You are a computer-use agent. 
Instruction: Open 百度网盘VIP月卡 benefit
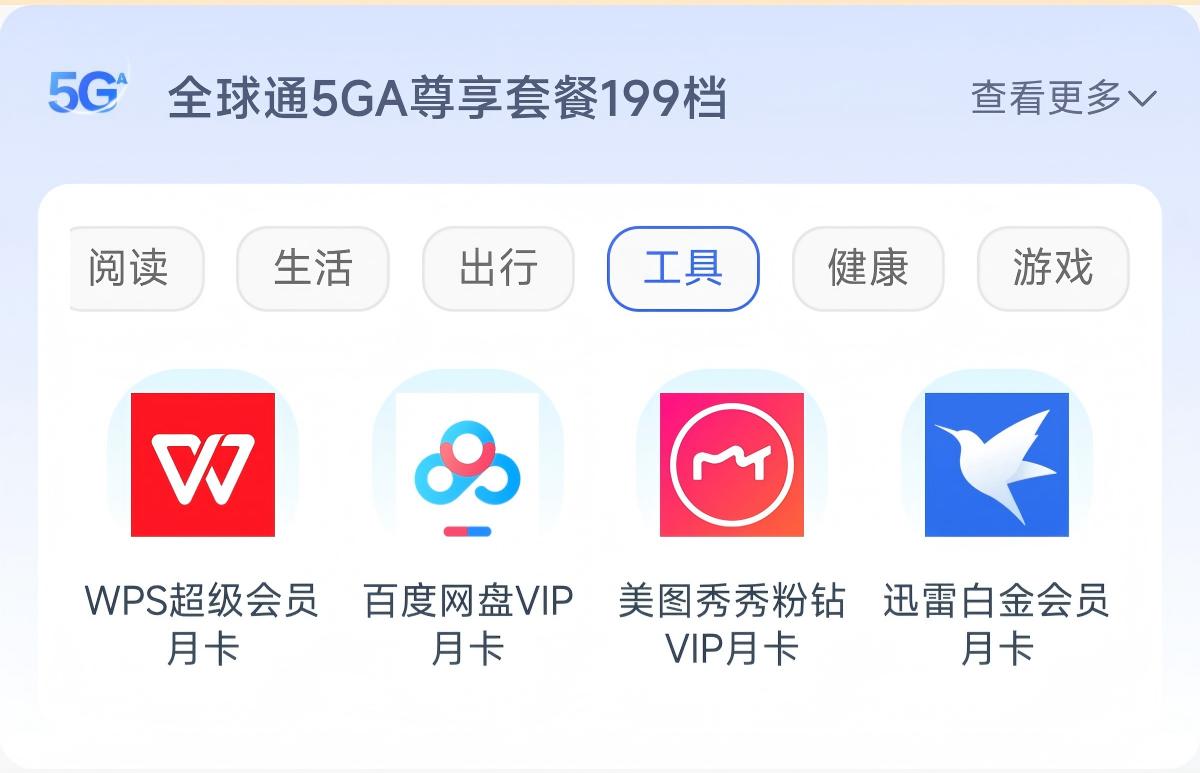(x=468, y=465)
